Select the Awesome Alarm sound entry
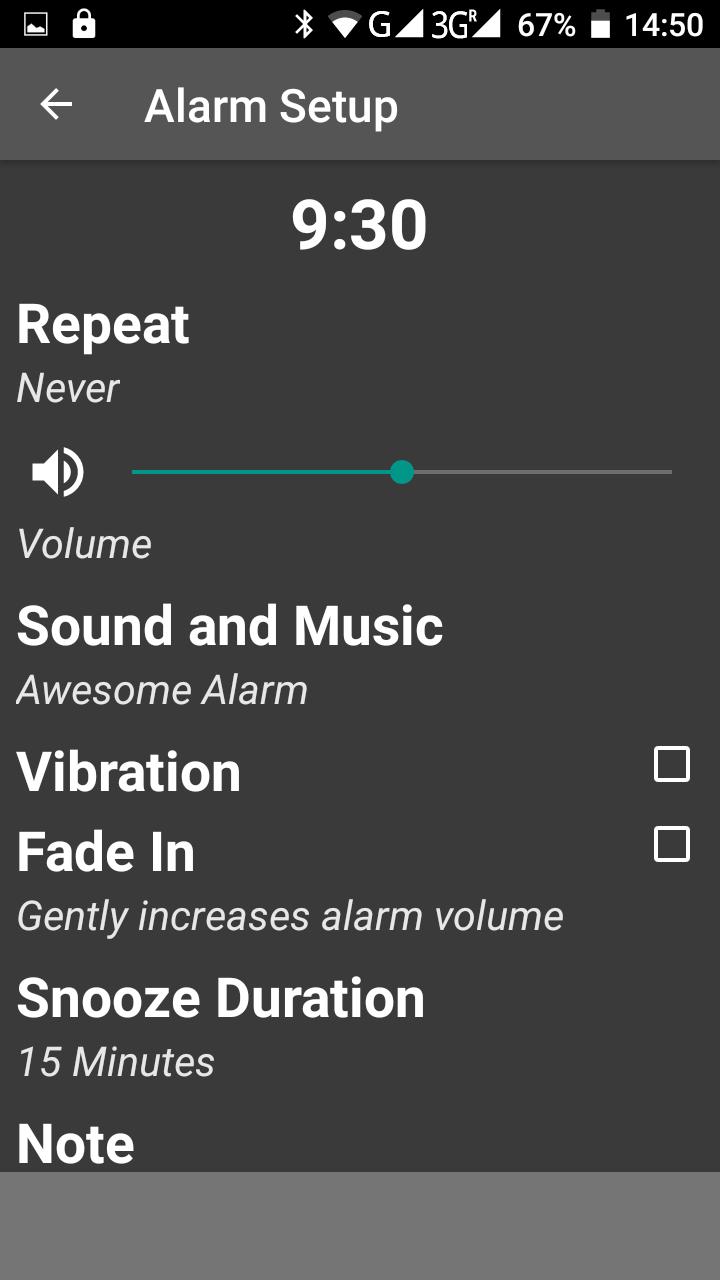The image size is (720, 1280). pyautogui.click(x=161, y=689)
